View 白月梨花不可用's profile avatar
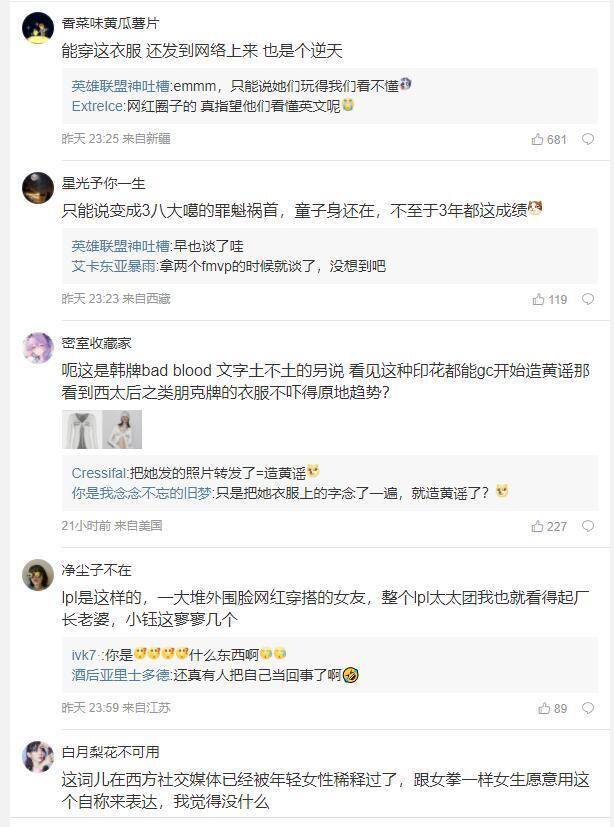Image resolution: width=614 pixels, height=827 pixels. (38, 757)
